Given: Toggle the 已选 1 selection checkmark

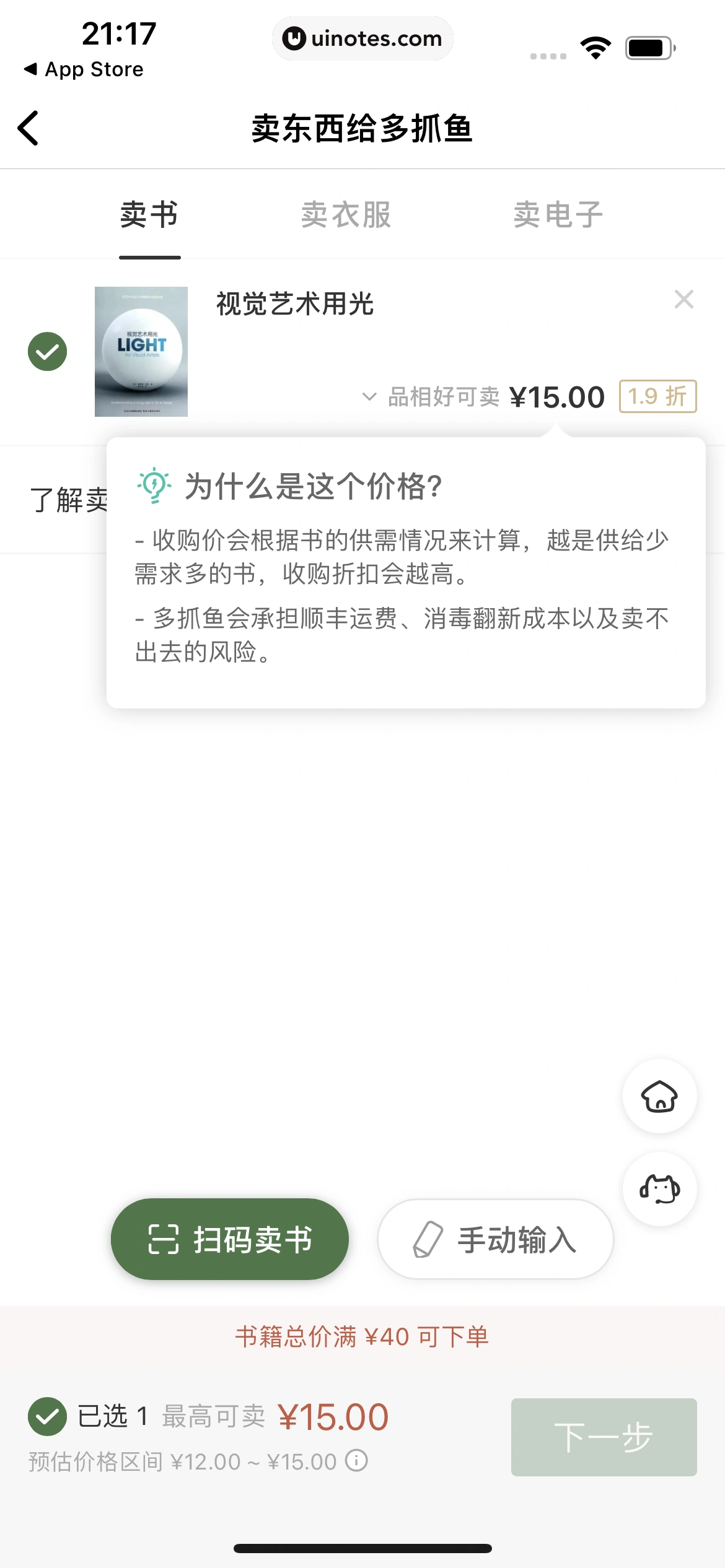Looking at the screenshot, I should coord(46,1415).
